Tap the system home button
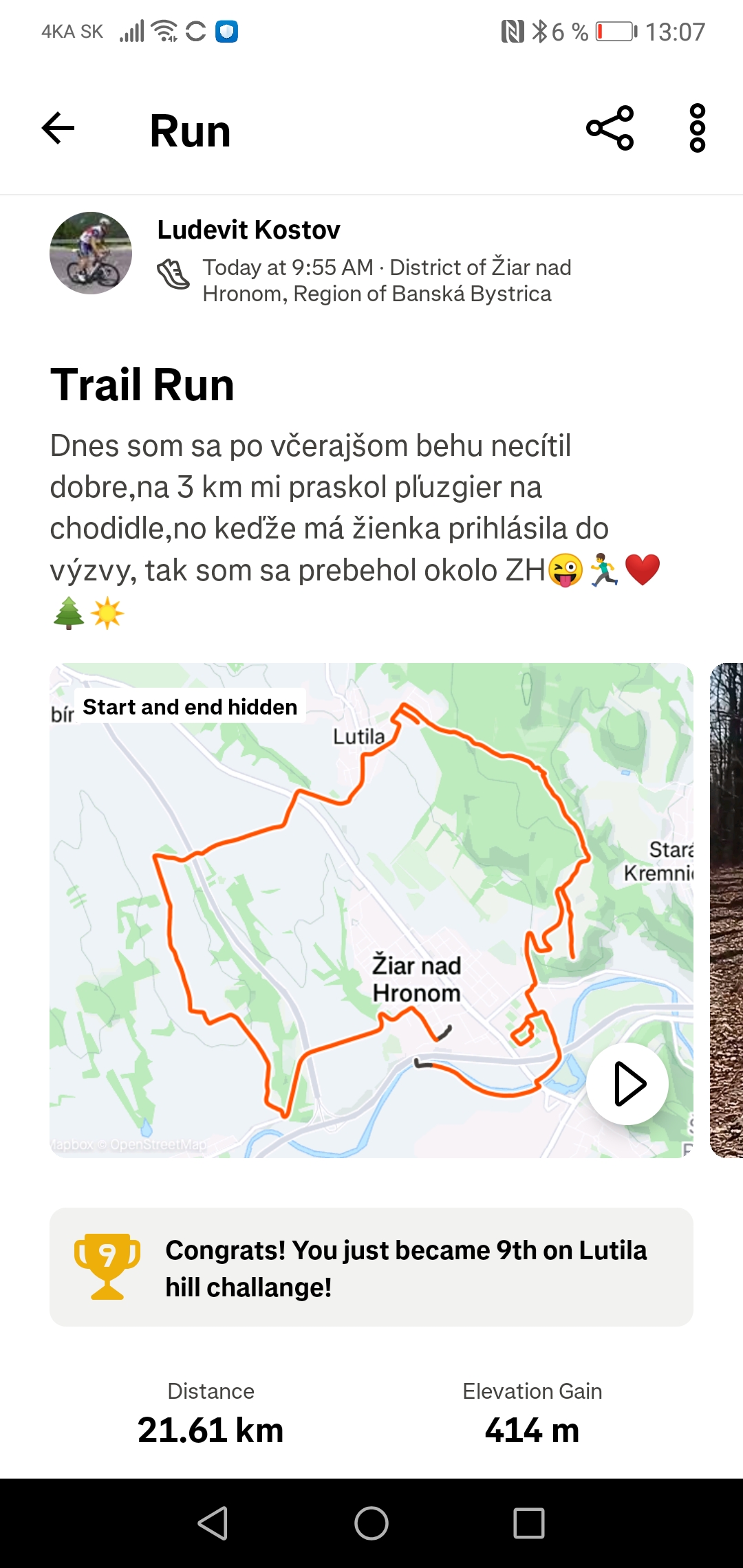Viewport: 743px width, 1568px height. click(371, 1523)
